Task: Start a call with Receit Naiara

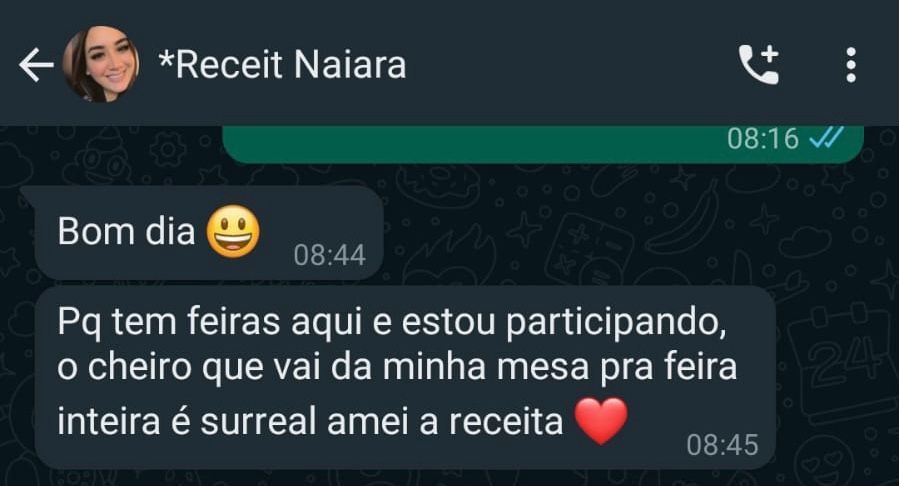Action: tap(758, 65)
